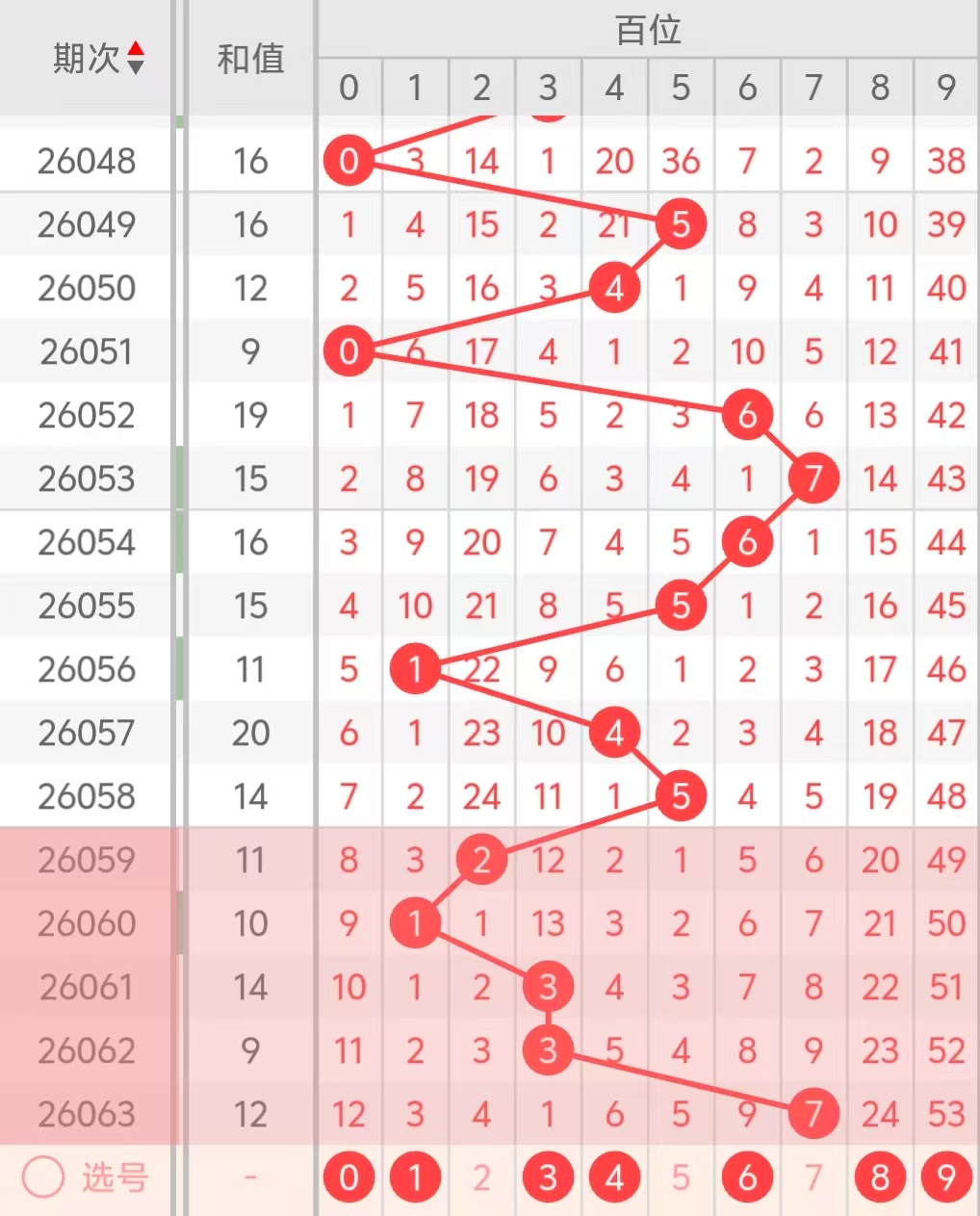The image size is (980, 1216).
Task: Deselect number 6 in the 选号 row
Action: coord(747,1177)
